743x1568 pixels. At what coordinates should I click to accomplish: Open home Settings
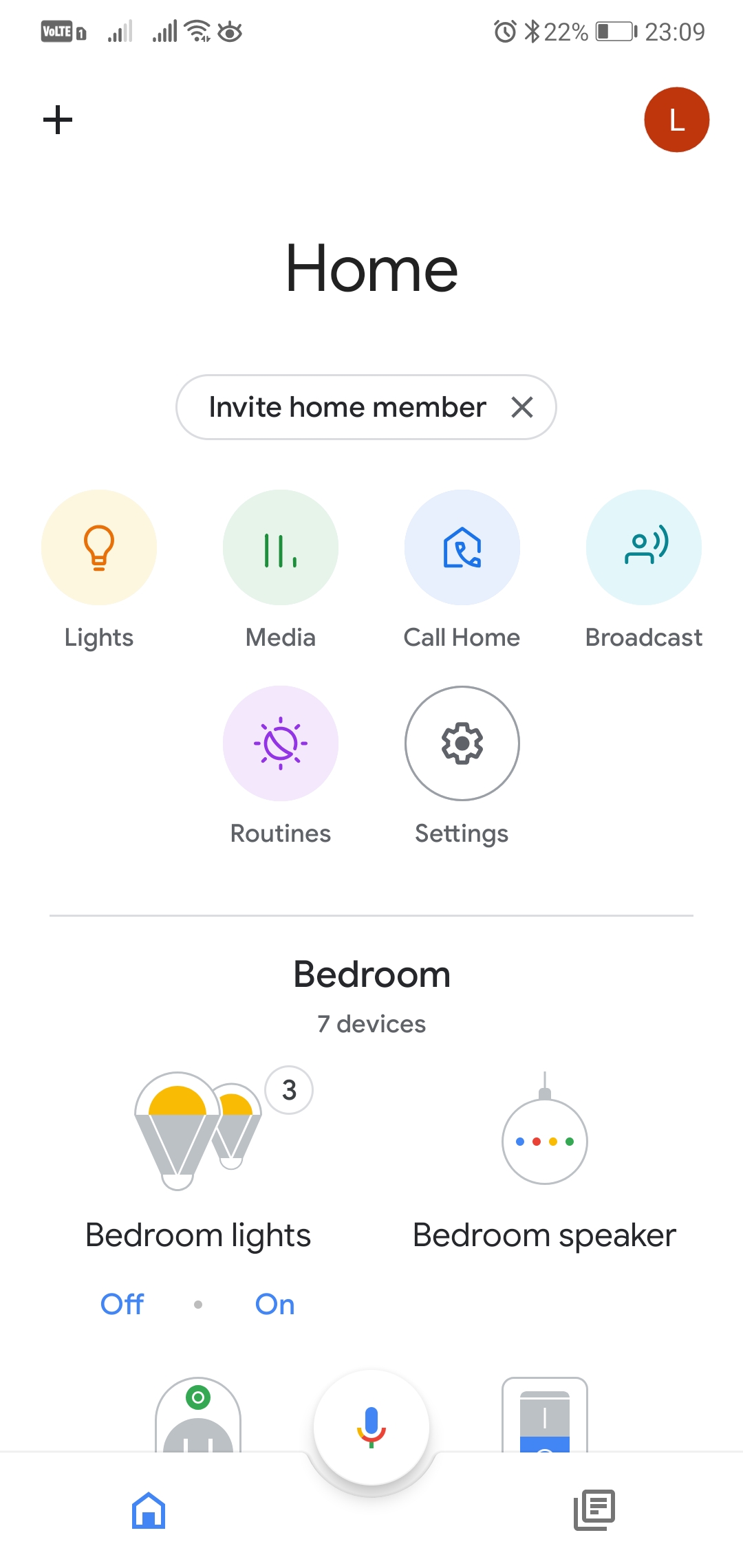click(462, 743)
